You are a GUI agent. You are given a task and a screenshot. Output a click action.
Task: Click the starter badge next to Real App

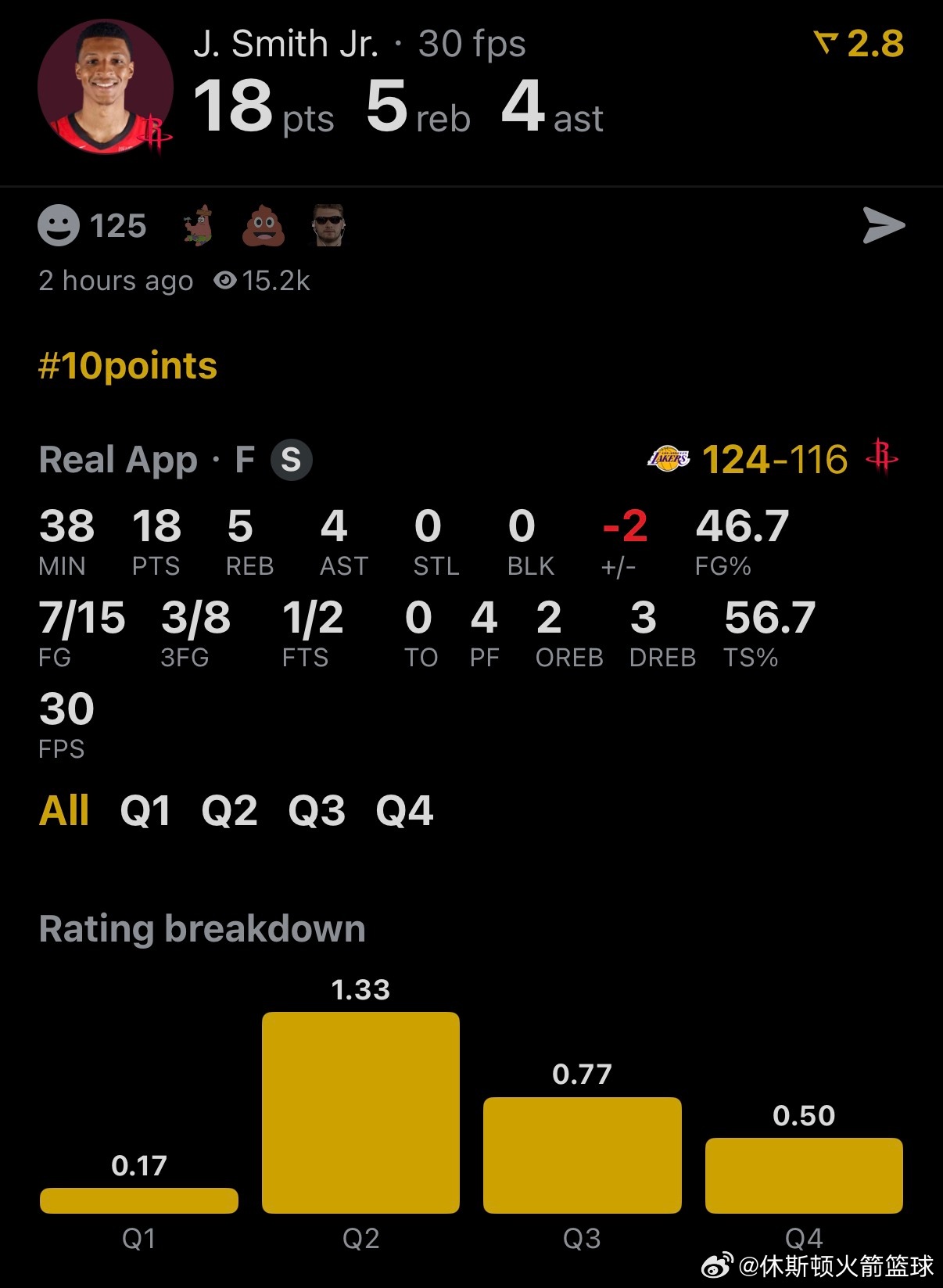(x=291, y=460)
